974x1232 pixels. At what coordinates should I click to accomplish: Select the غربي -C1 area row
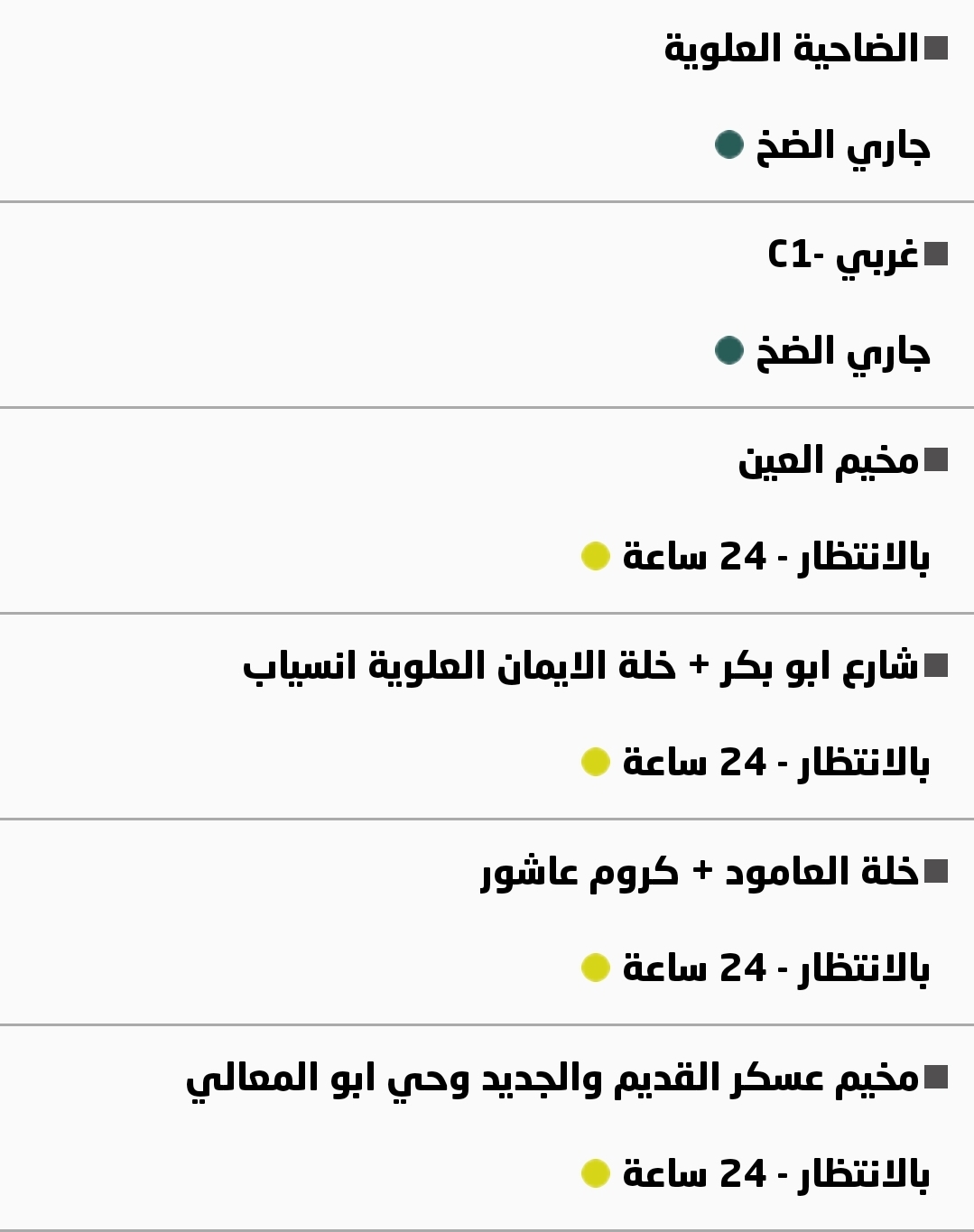pos(843,255)
